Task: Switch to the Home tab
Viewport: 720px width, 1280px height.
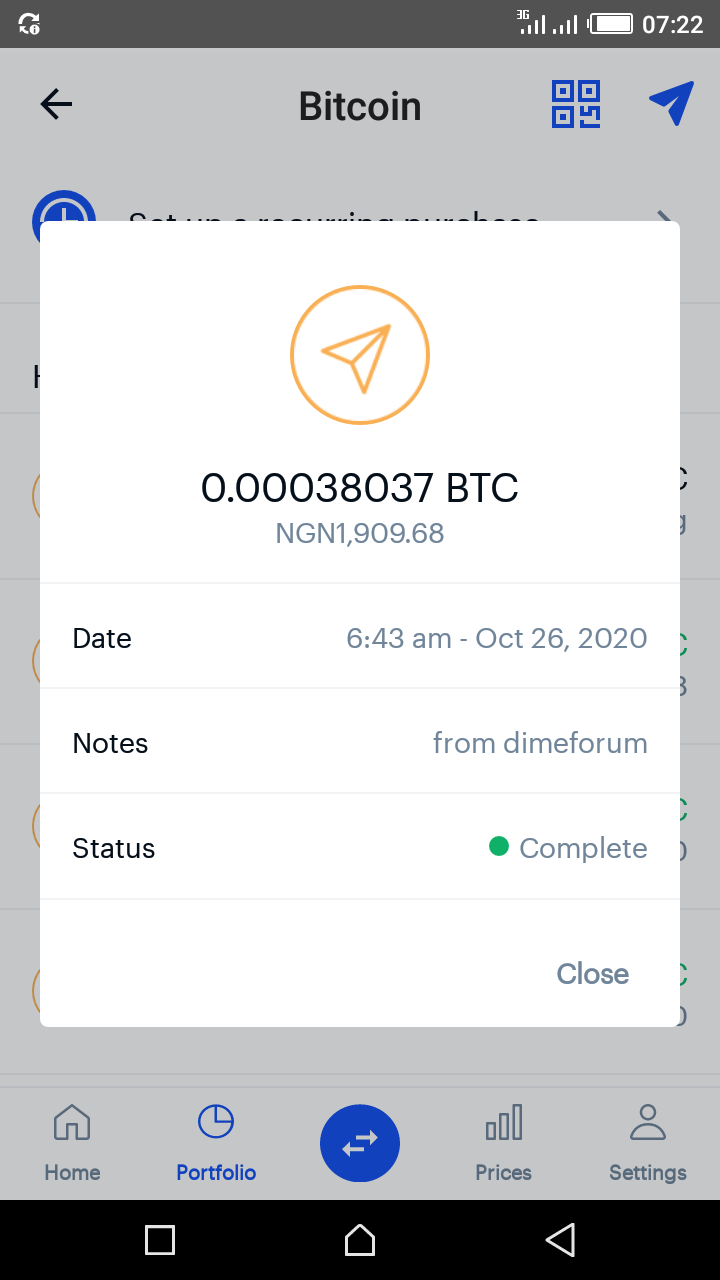Action: click(x=72, y=1144)
